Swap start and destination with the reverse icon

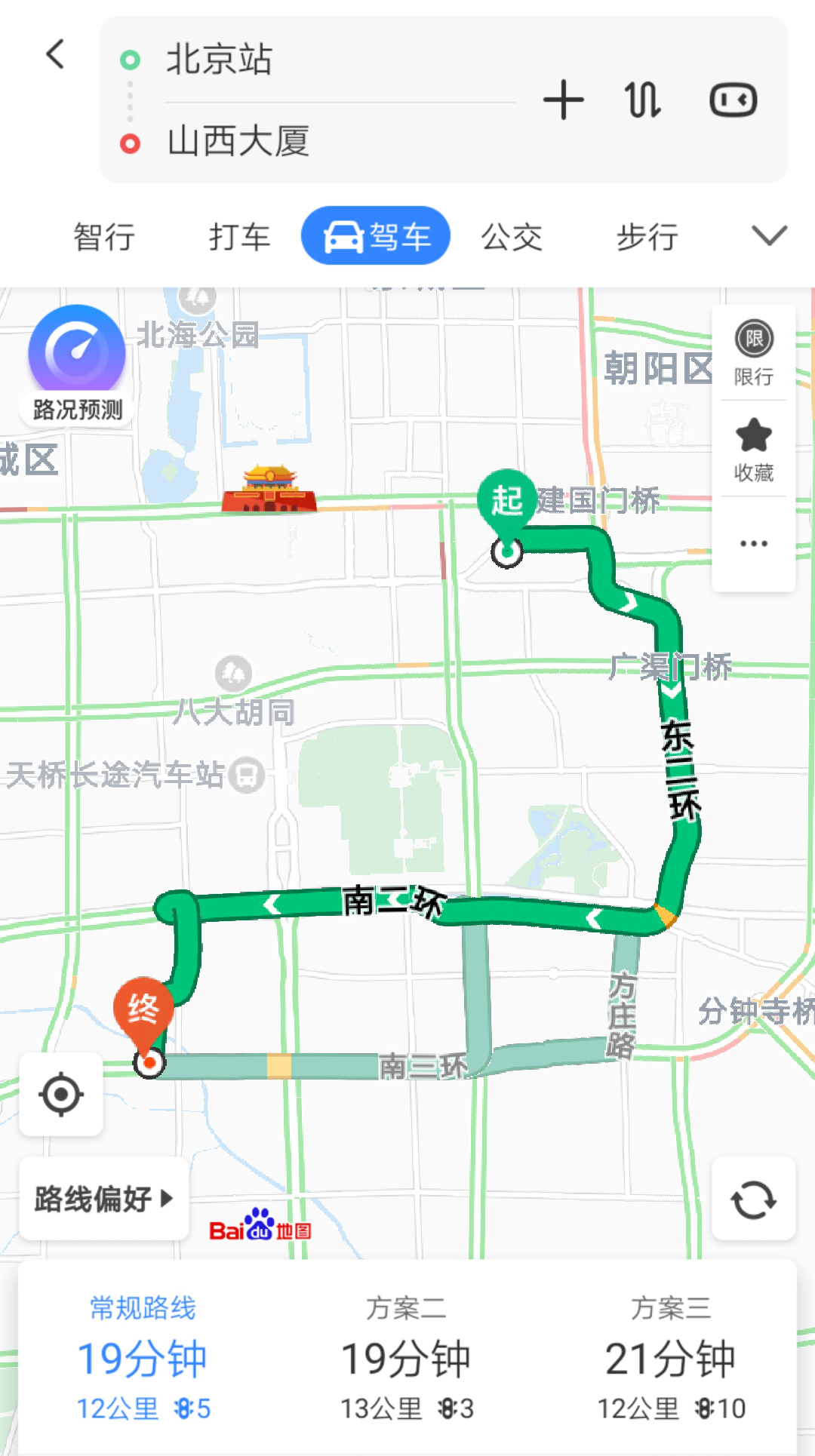[642, 99]
